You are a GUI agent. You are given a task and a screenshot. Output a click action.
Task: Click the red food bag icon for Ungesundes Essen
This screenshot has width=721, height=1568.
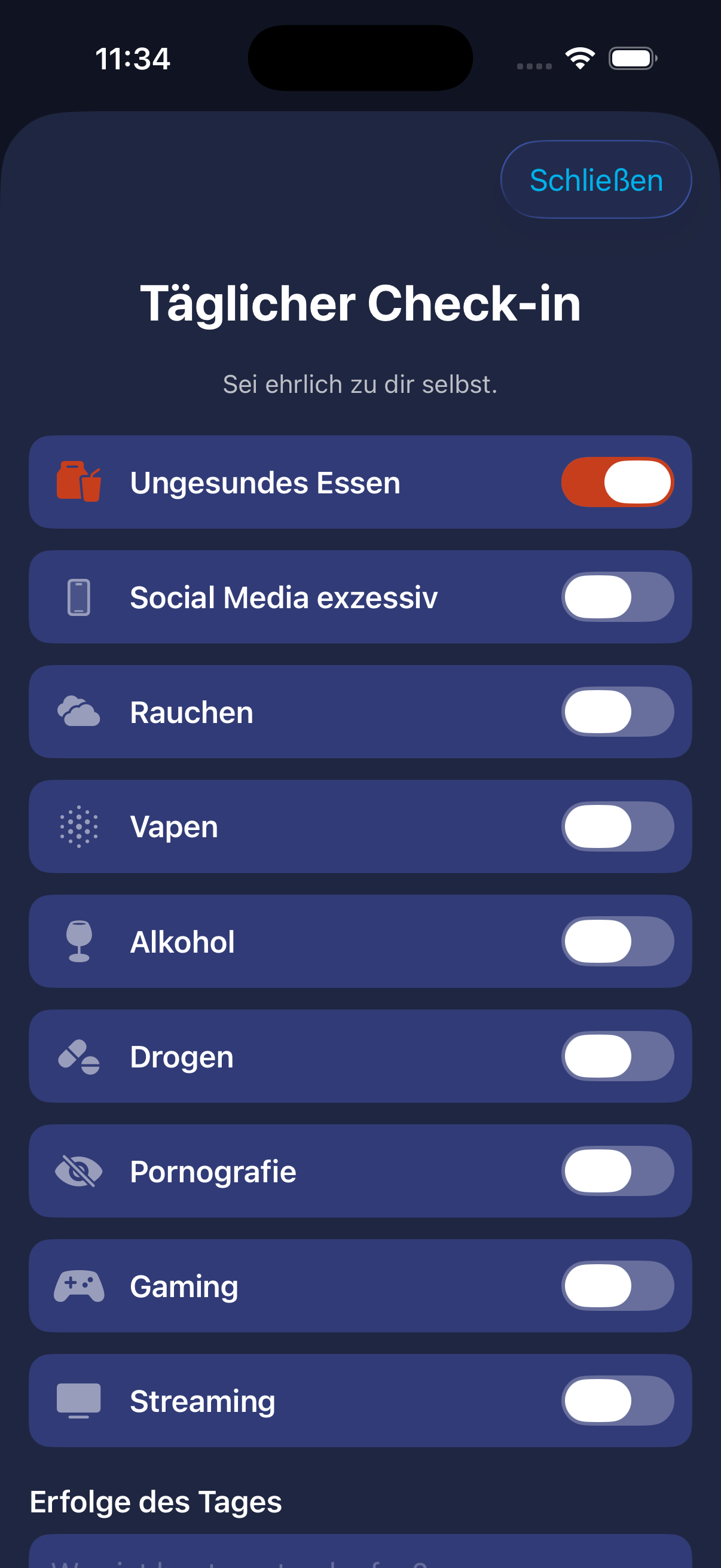[80, 481]
